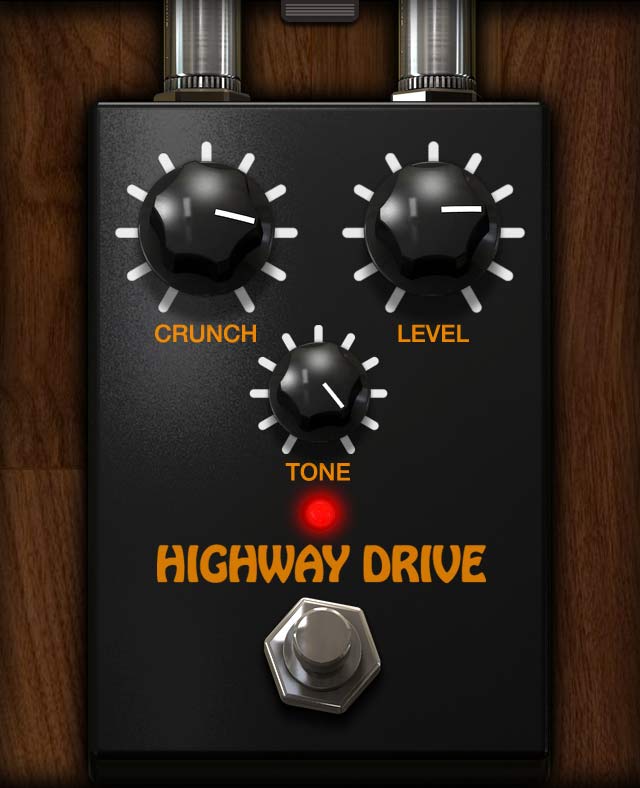Select the Crunch knob
The height and width of the screenshot is (788, 640).
[206, 231]
